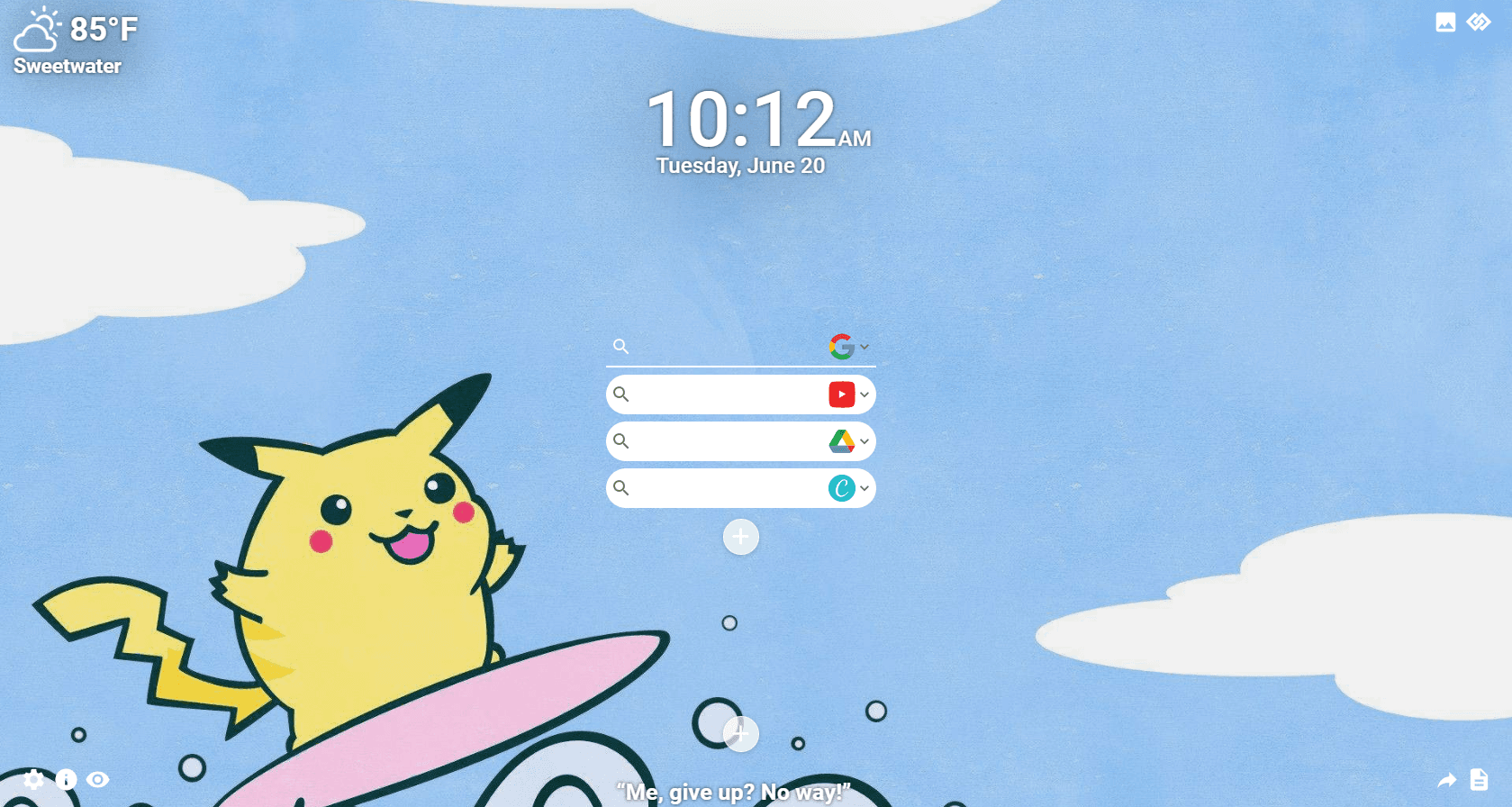
Task: Open the notes document icon
Action: pyautogui.click(x=1479, y=779)
